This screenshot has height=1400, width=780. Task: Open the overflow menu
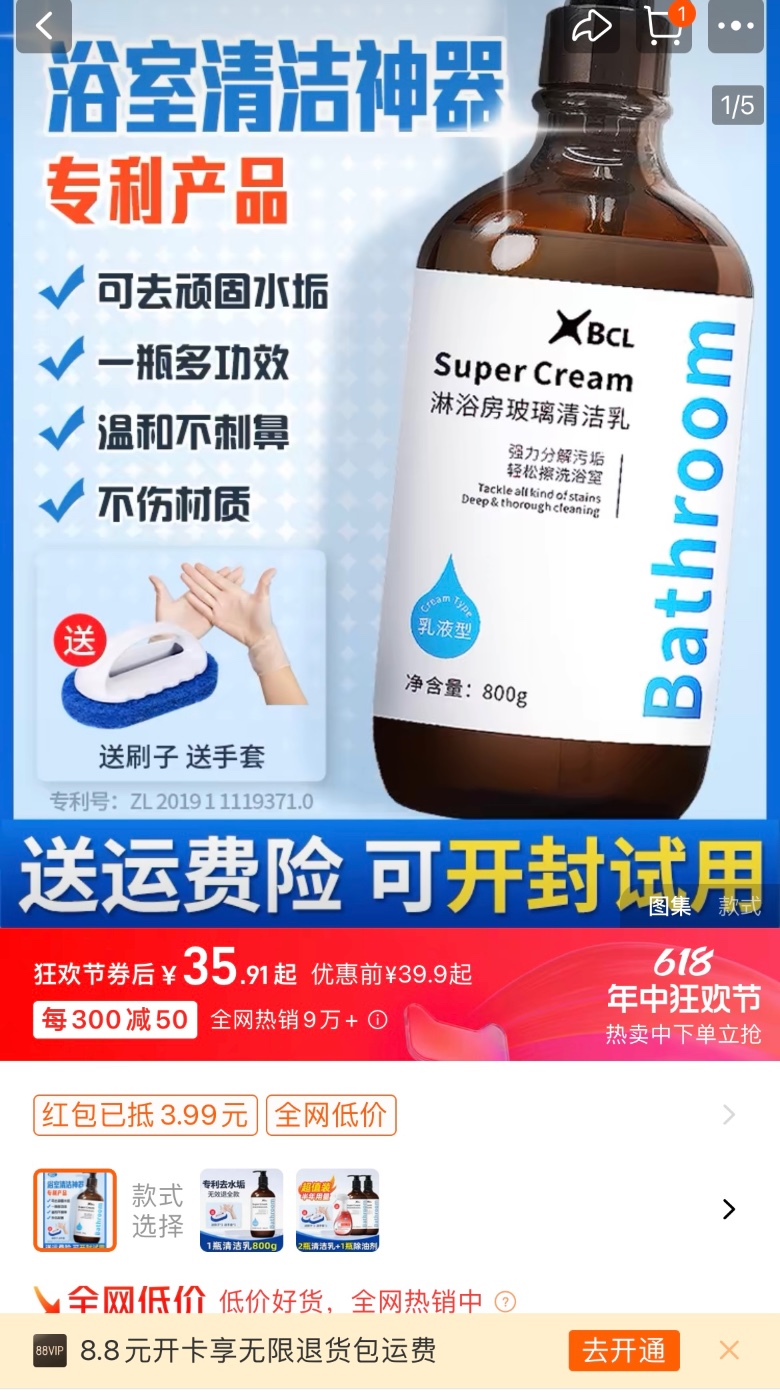(x=736, y=27)
